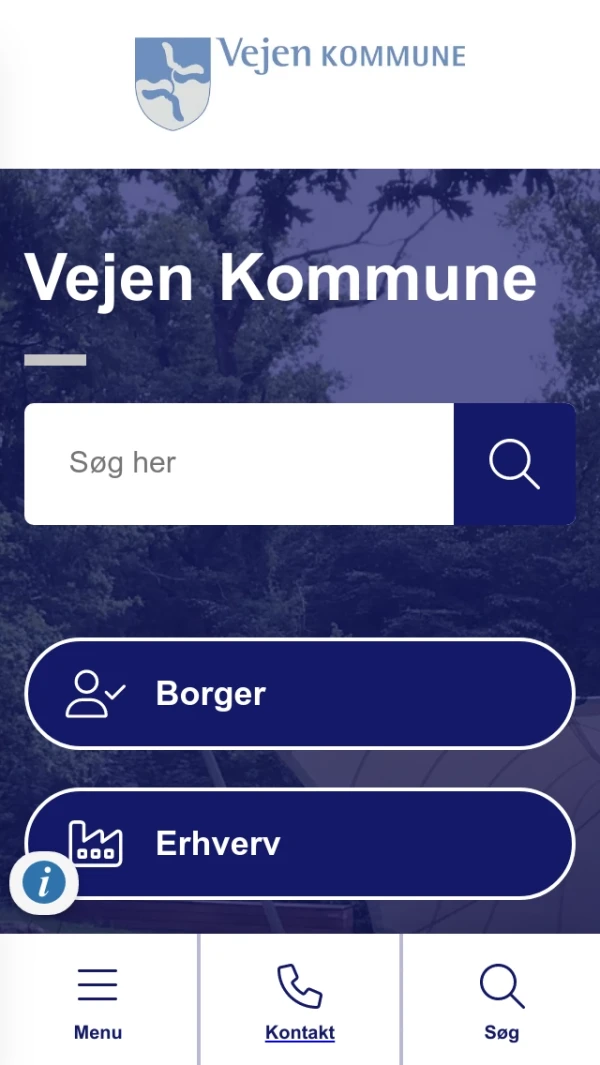Open the accessibility info icon
This screenshot has height=1065, width=600.
tap(44, 882)
